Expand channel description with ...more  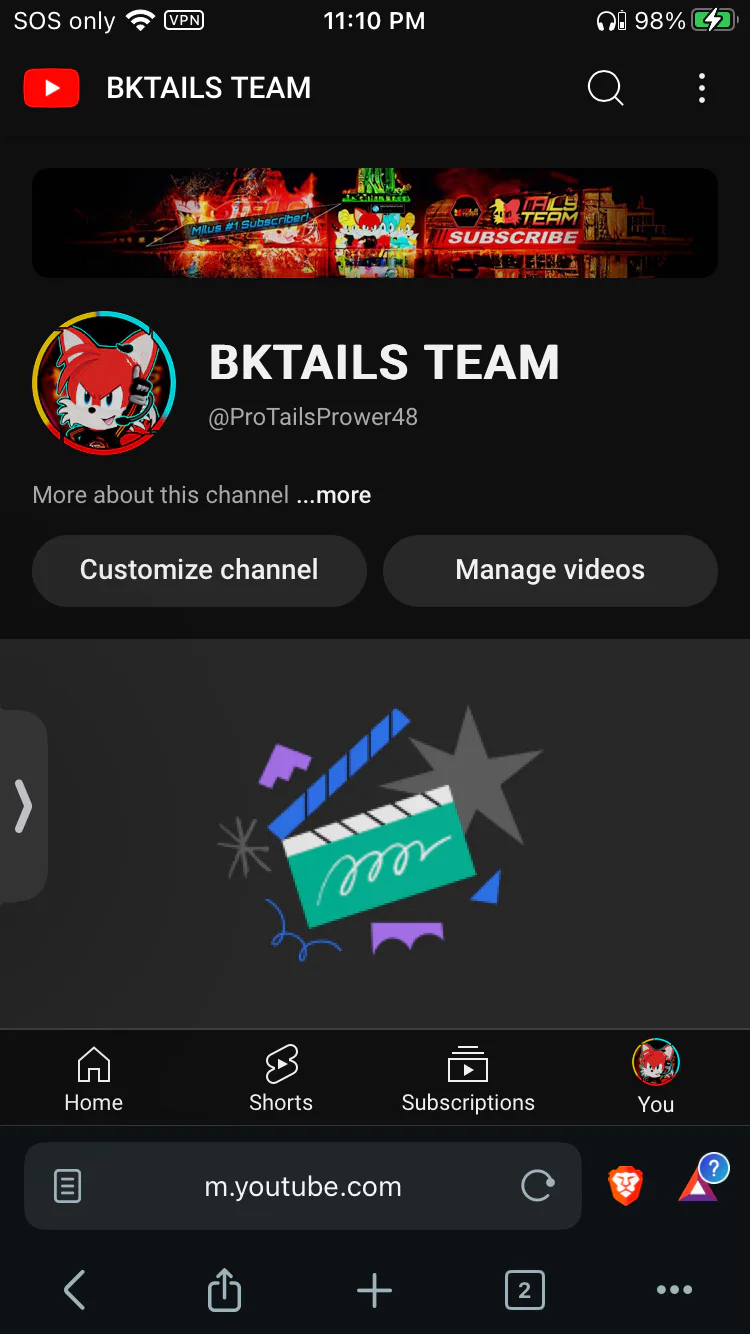(x=334, y=495)
